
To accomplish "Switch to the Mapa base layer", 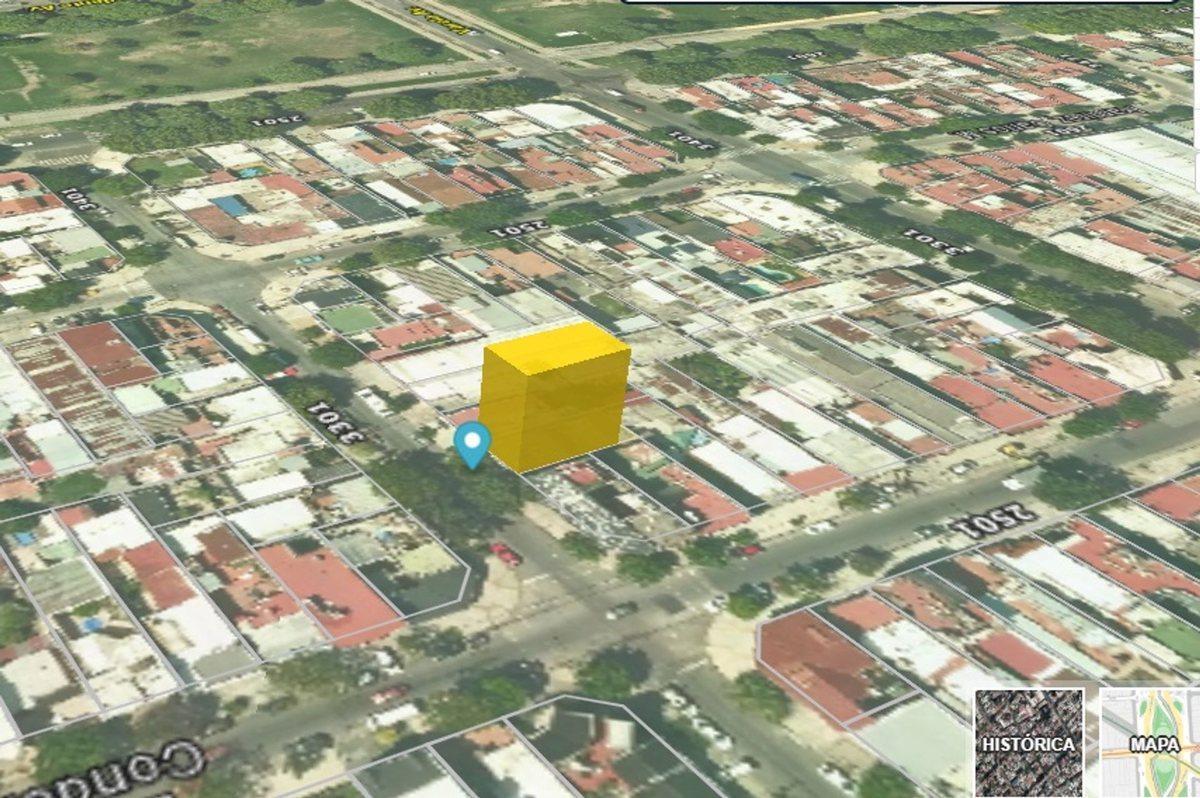I will [x=1148, y=743].
